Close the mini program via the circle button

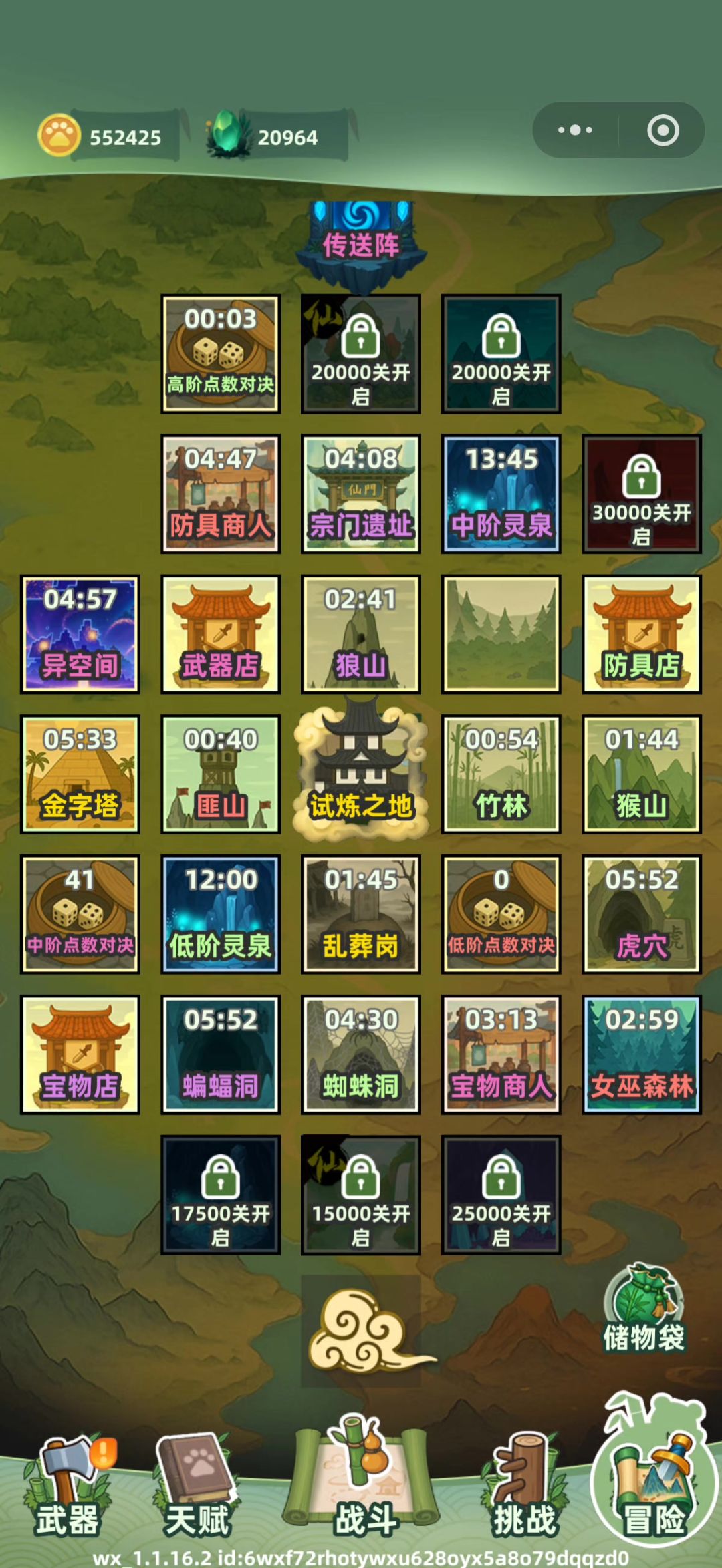[x=663, y=130]
